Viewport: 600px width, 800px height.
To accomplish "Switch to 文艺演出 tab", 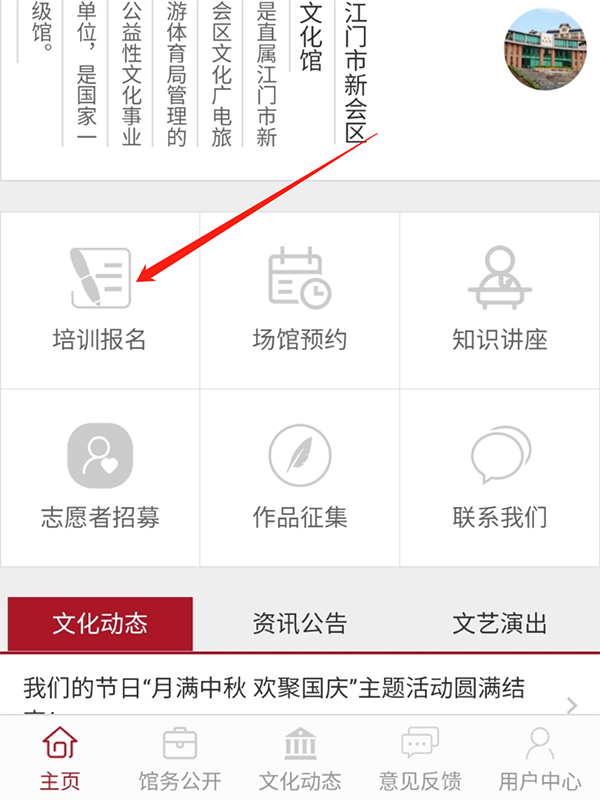I will point(500,624).
